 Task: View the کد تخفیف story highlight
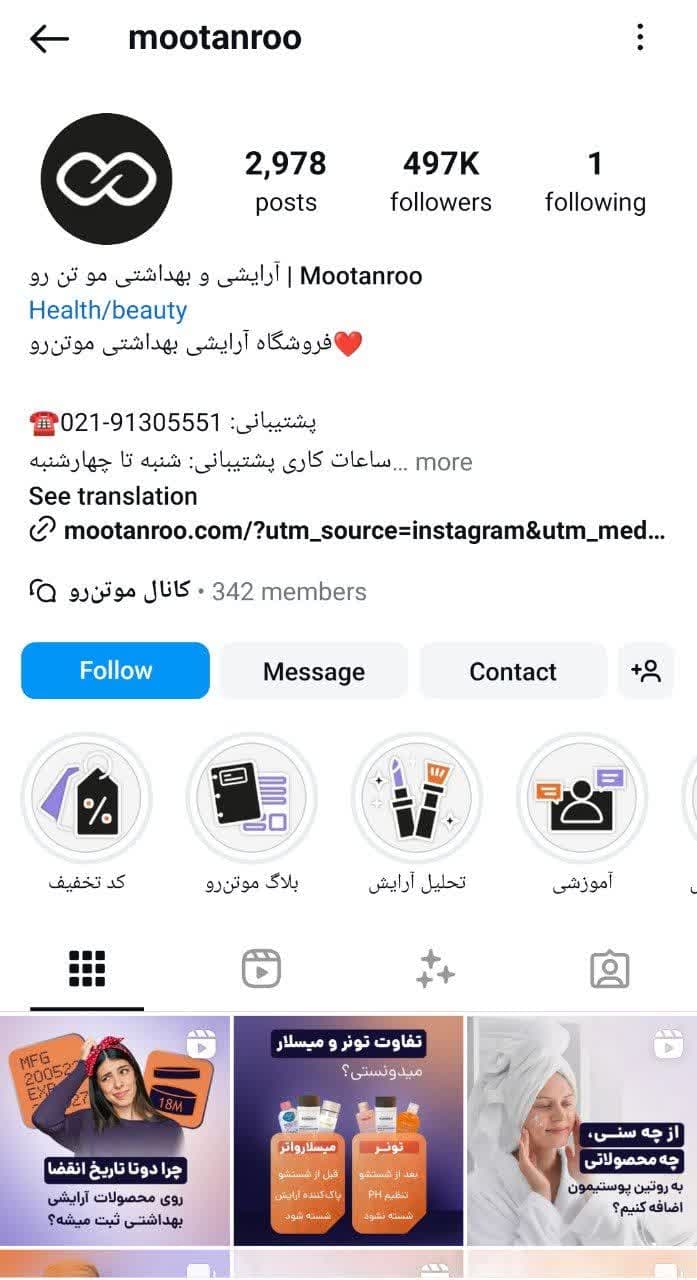pos(87,798)
